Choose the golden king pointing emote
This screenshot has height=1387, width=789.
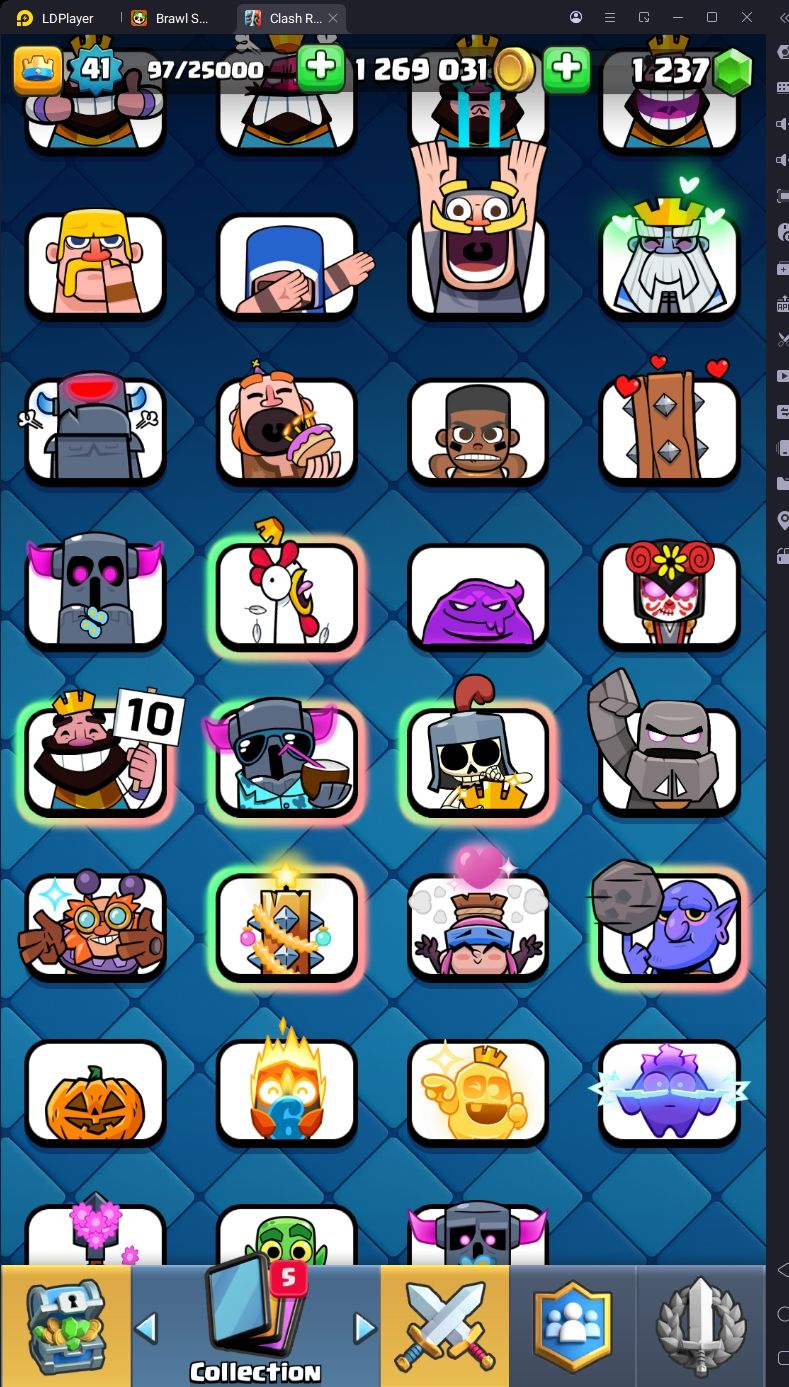coord(478,1092)
